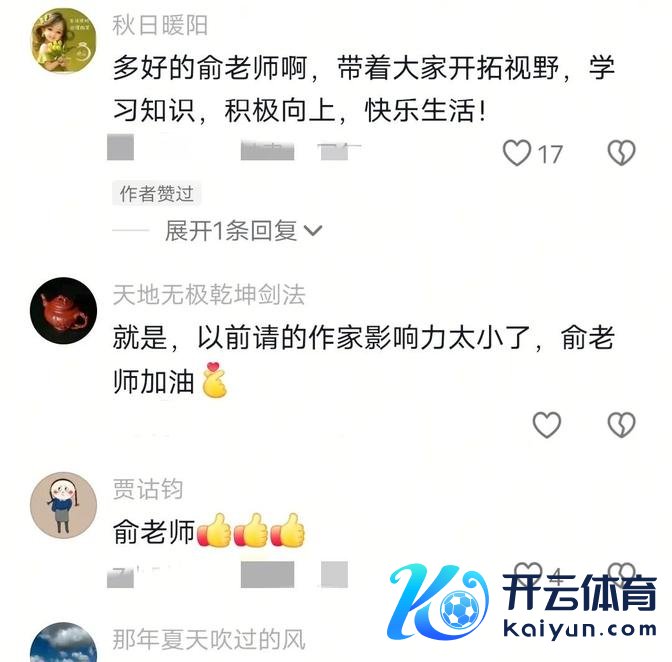Expand 1 reply under 秋日暖阳's comment
Screen dimensions: 672x662
pos(243,231)
